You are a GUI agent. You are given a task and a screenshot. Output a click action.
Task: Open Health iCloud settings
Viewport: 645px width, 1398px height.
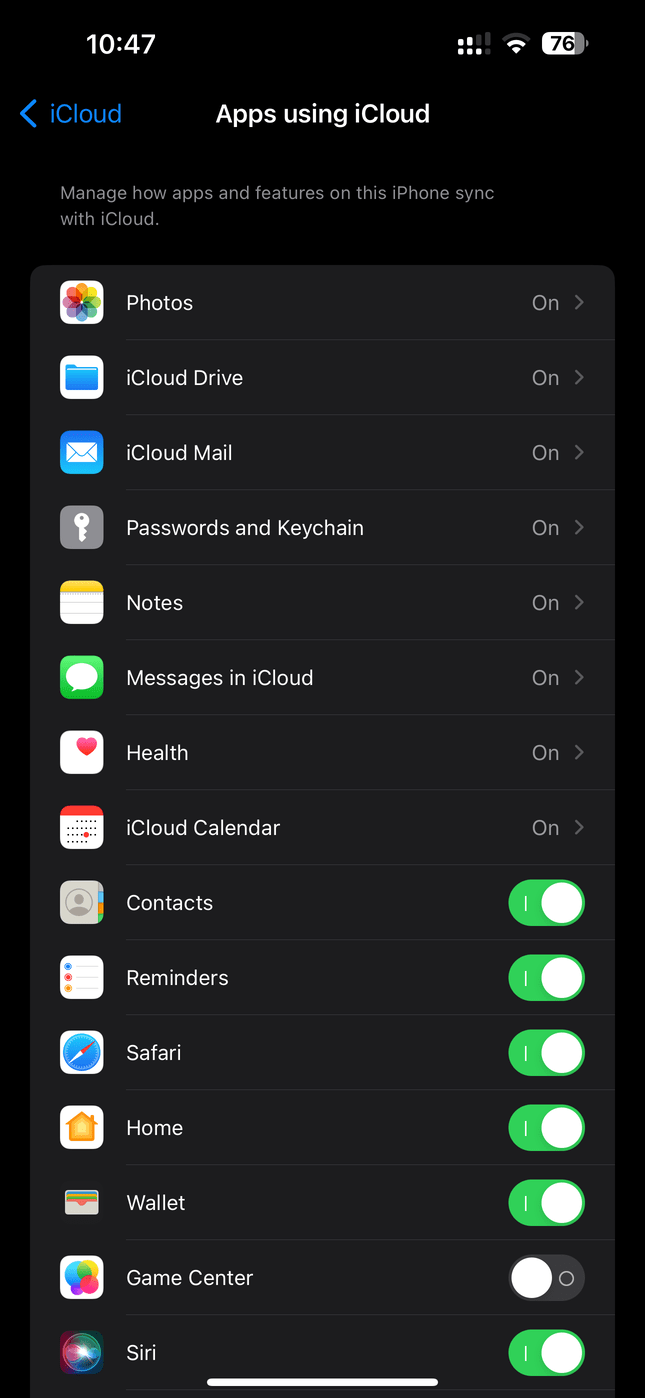(322, 753)
